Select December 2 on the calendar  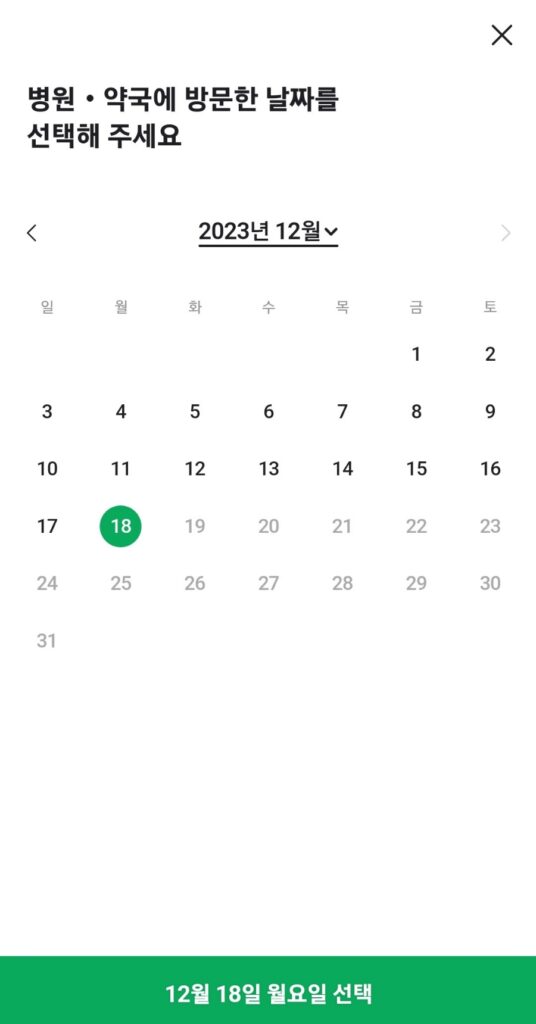(x=490, y=355)
